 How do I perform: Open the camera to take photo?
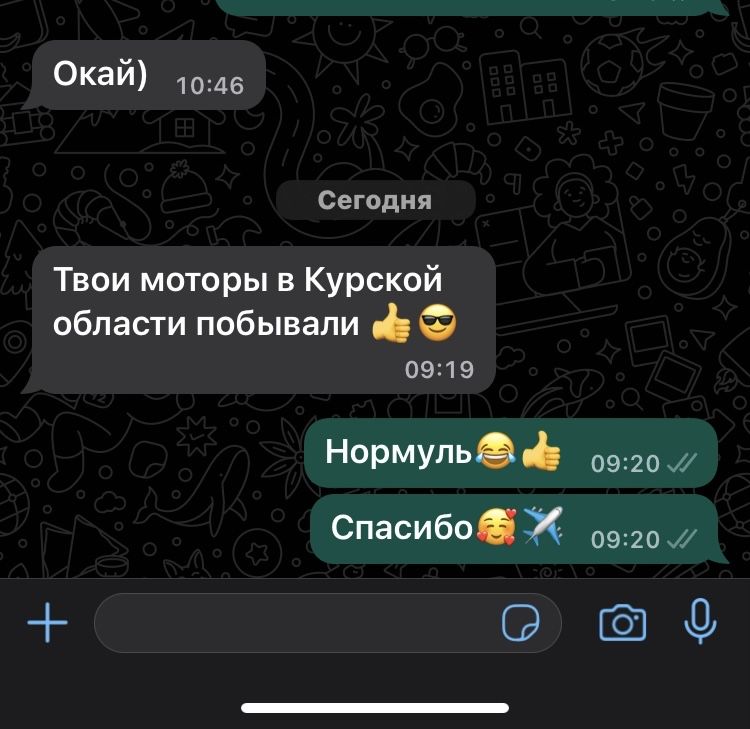pyautogui.click(x=622, y=624)
